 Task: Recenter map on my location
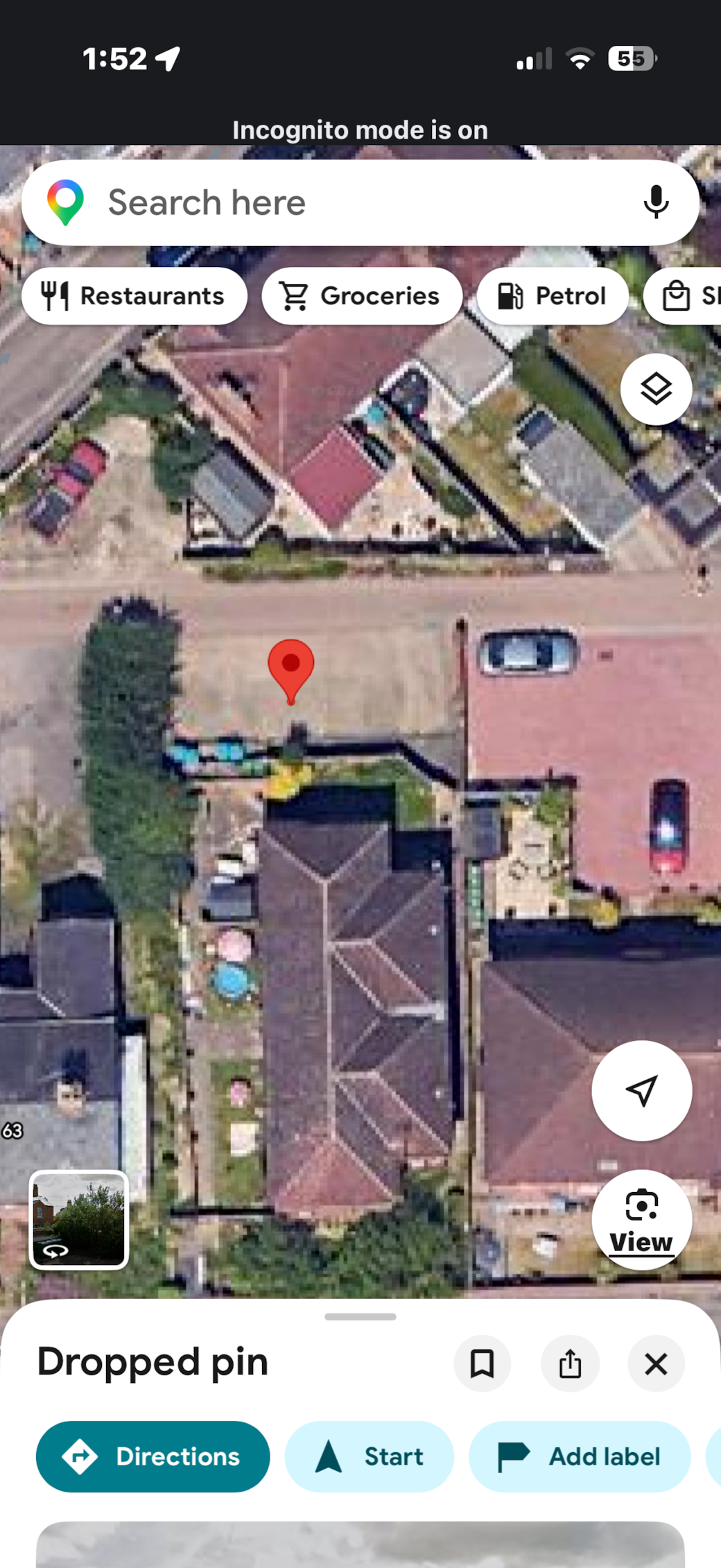tap(641, 1091)
